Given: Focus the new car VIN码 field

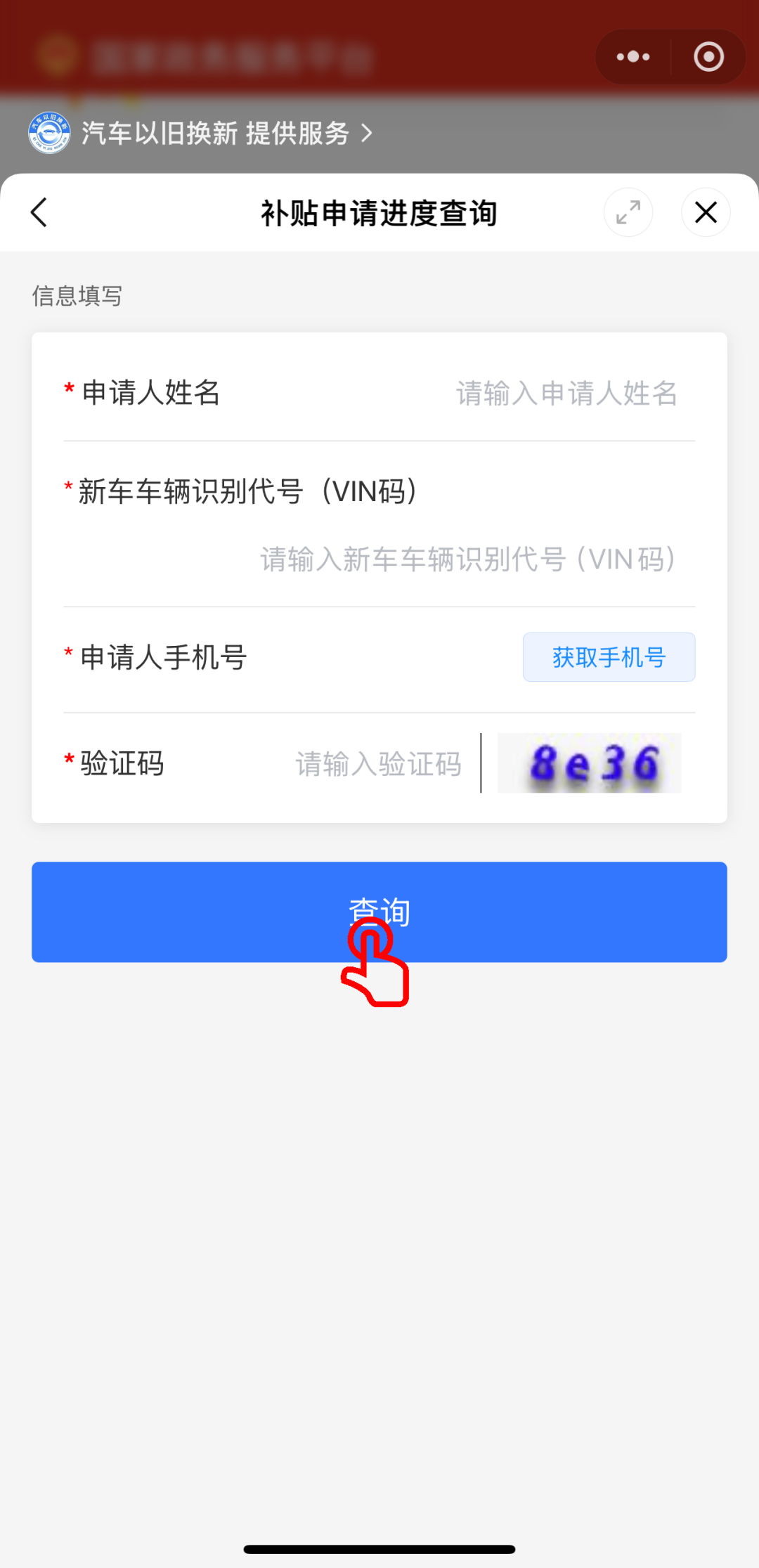Looking at the screenshot, I should (x=467, y=559).
